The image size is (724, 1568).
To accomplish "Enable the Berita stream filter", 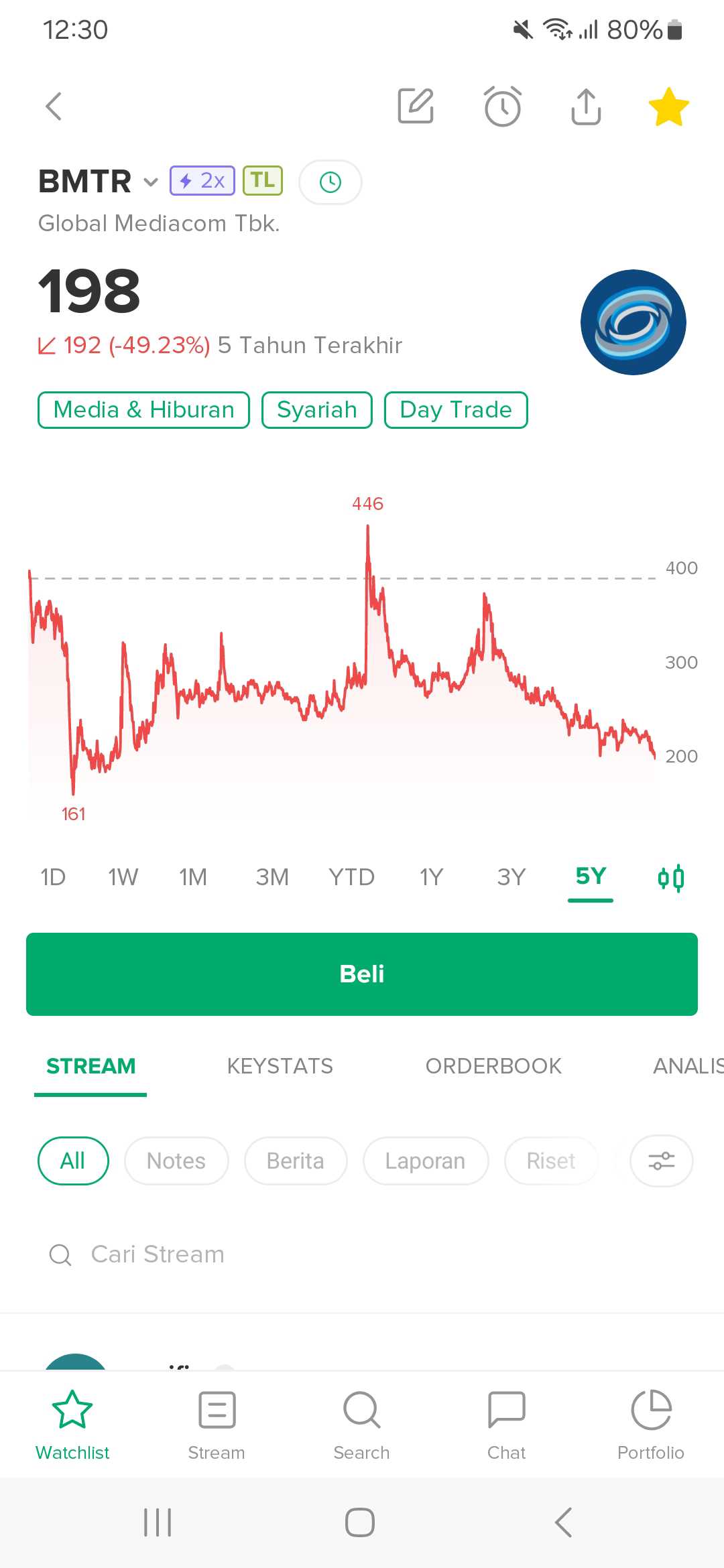I will 295,1161.
